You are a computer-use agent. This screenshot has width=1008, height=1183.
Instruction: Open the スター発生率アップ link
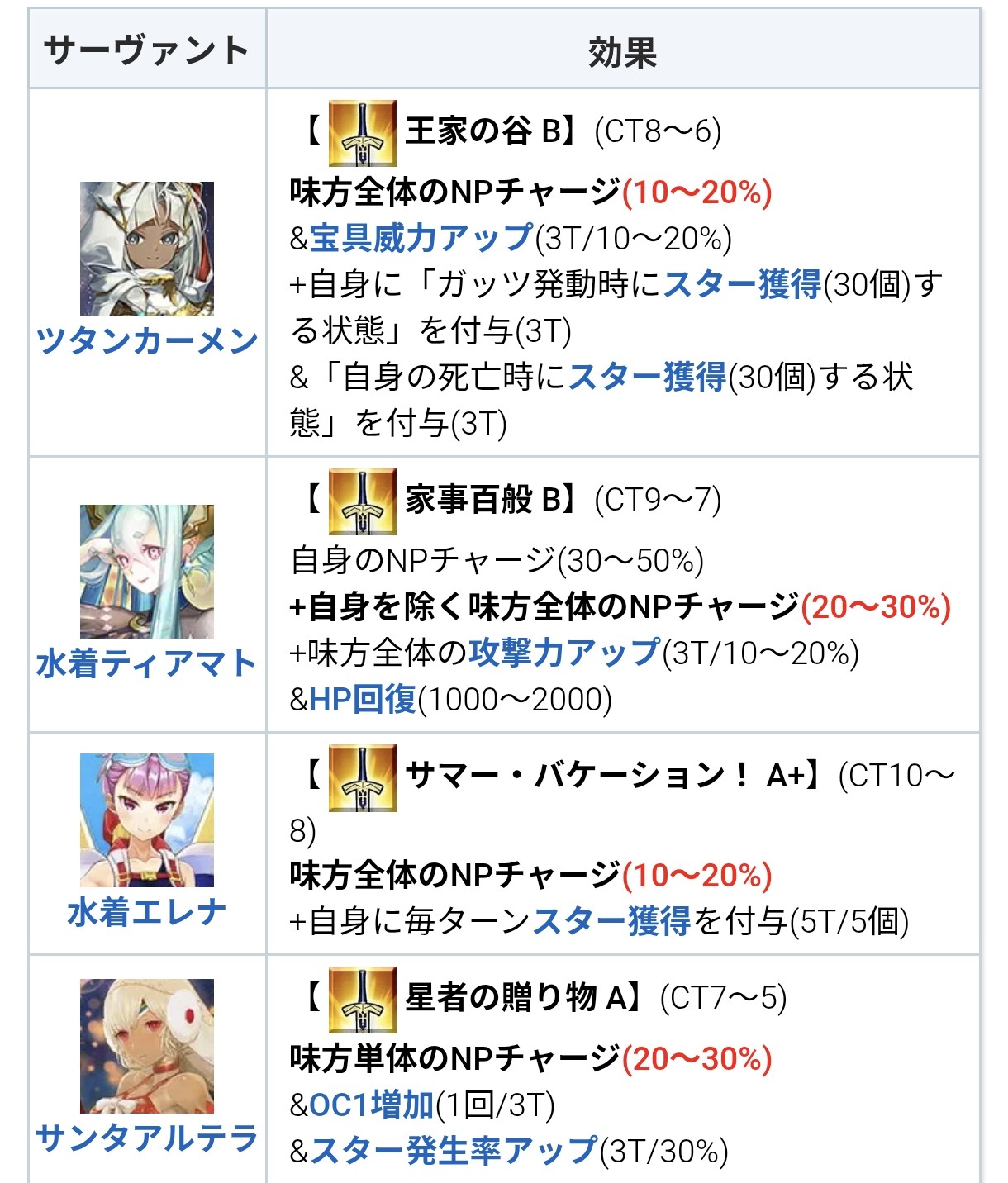coord(453,1151)
